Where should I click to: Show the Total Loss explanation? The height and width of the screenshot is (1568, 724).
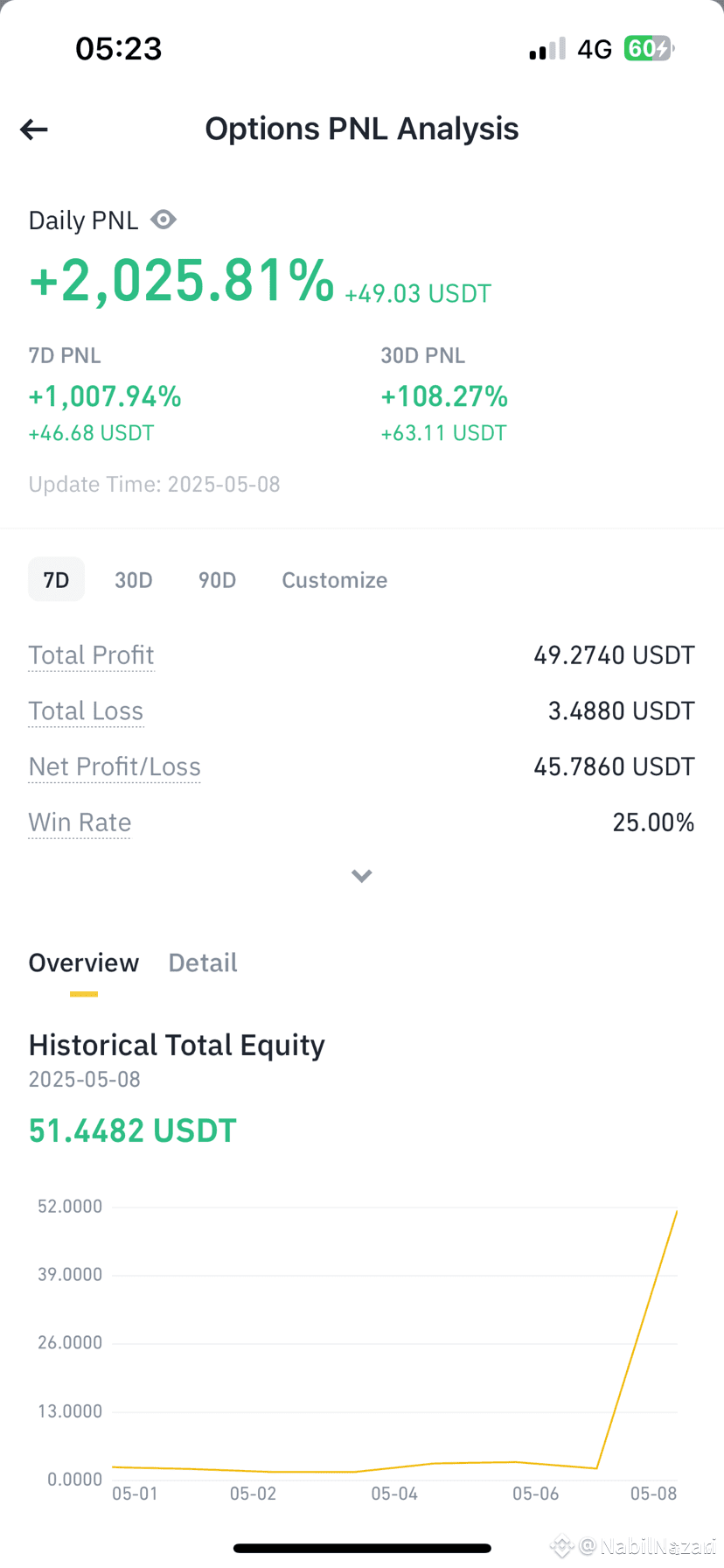(86, 711)
